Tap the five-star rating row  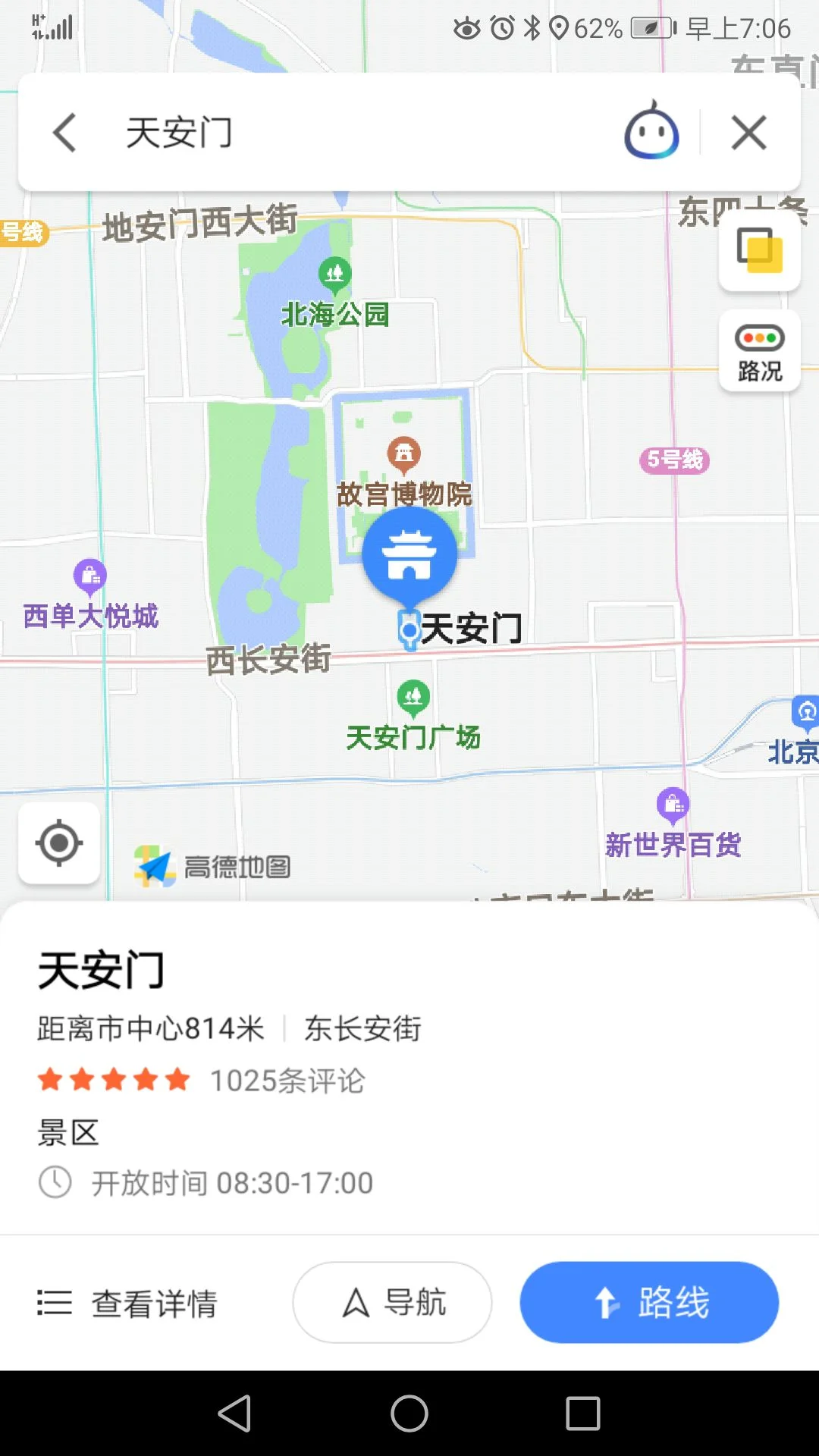tap(114, 1080)
